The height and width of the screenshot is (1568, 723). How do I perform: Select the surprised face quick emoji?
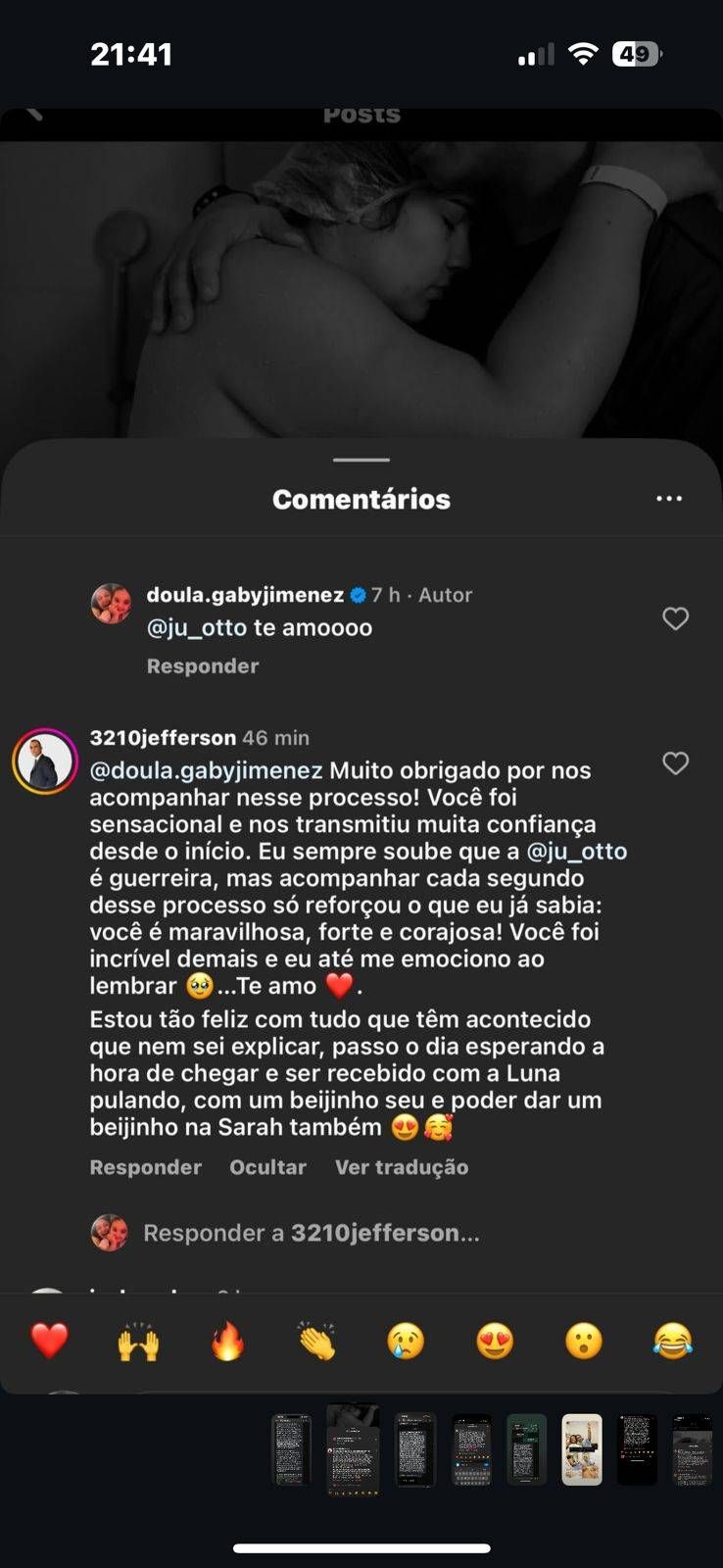click(x=584, y=1341)
